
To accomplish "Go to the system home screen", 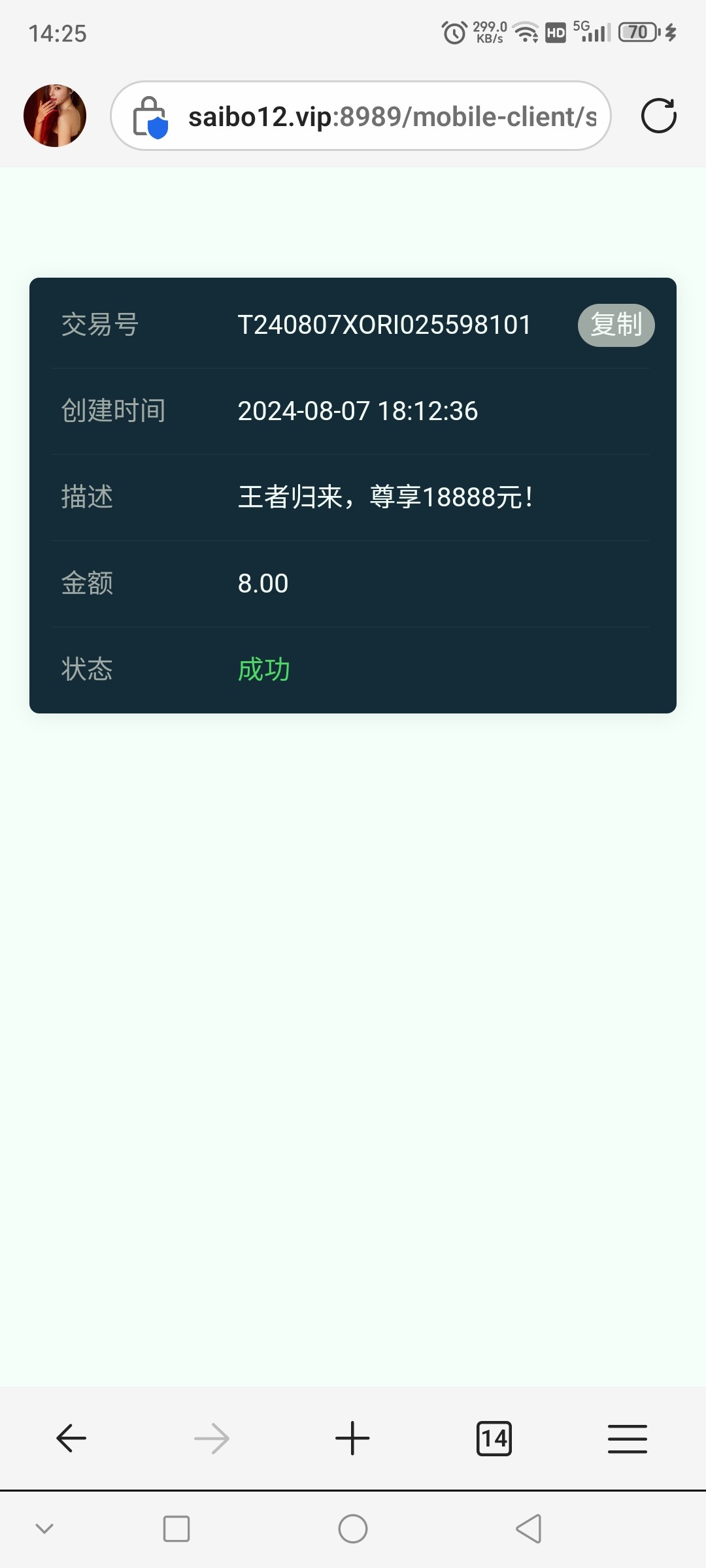I will click(x=353, y=1529).
